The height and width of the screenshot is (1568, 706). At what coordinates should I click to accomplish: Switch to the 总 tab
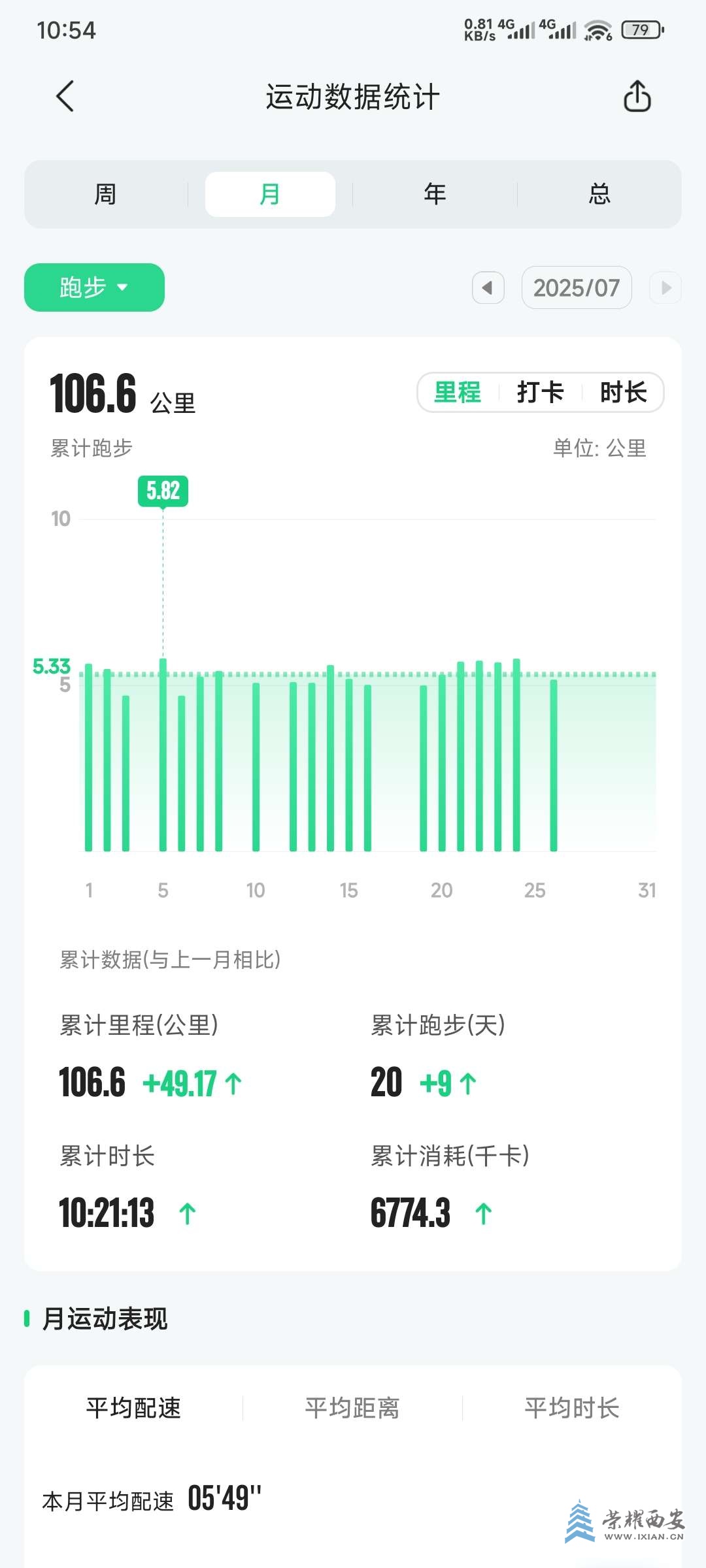(599, 194)
